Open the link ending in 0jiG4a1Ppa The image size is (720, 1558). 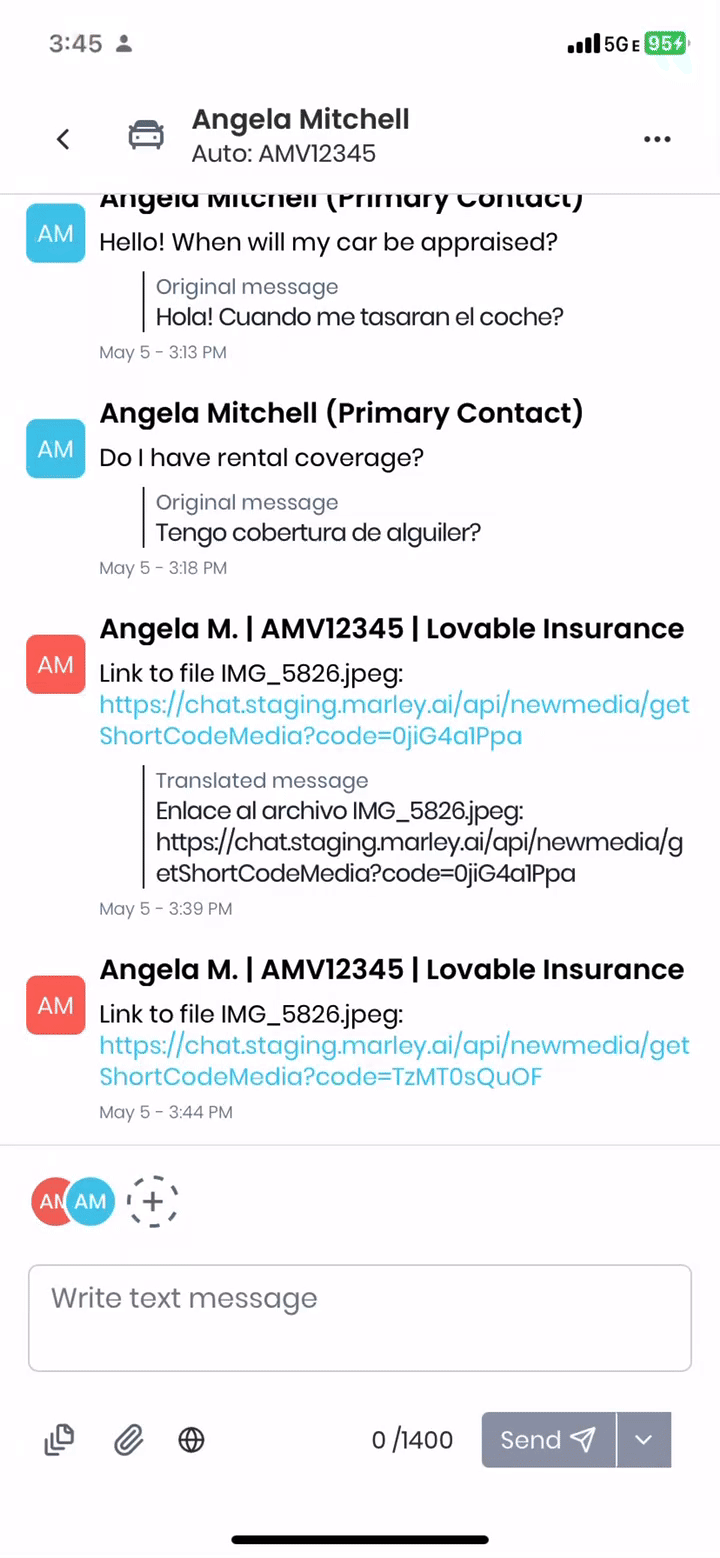[394, 720]
